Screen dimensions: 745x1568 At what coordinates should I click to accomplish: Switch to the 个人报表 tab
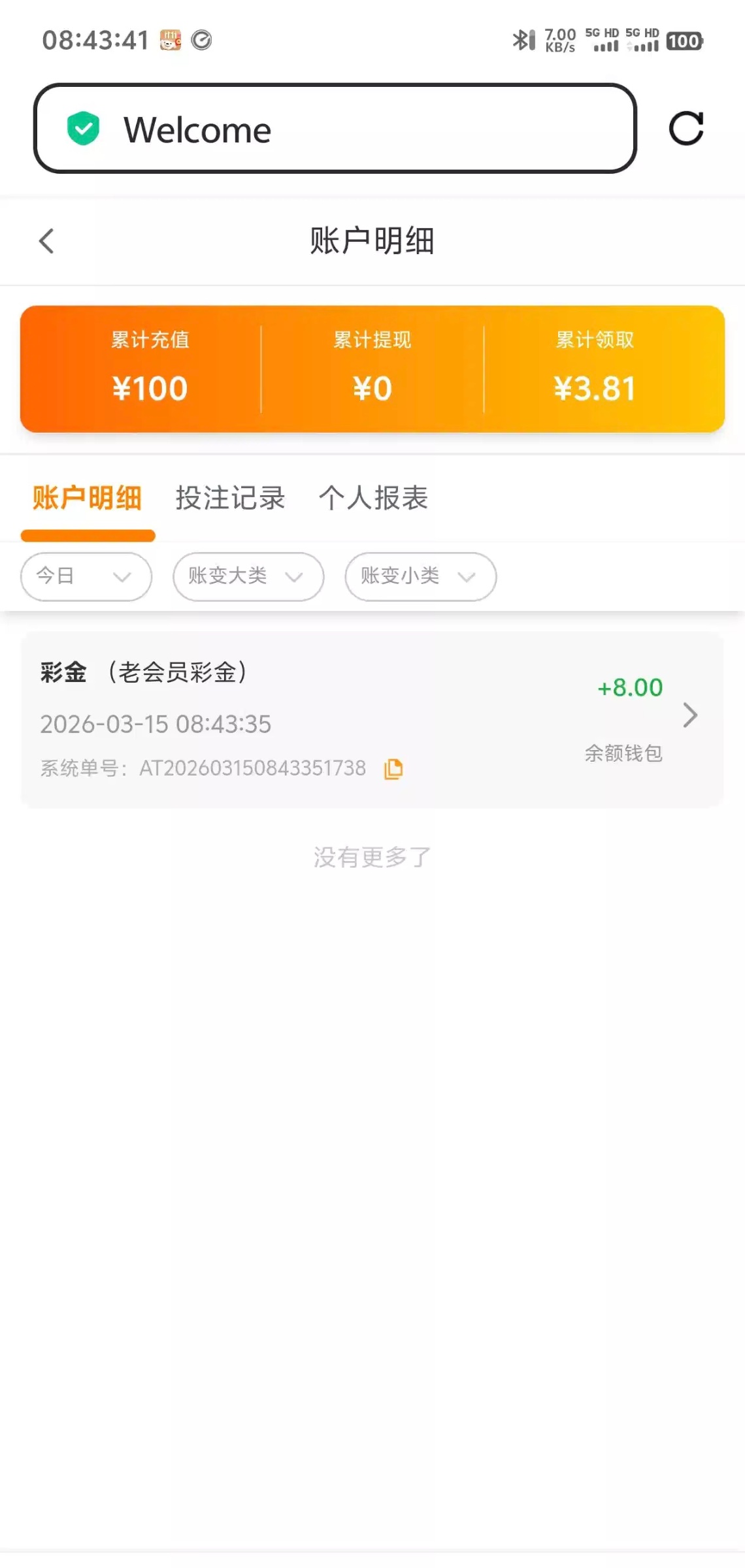[x=373, y=498]
